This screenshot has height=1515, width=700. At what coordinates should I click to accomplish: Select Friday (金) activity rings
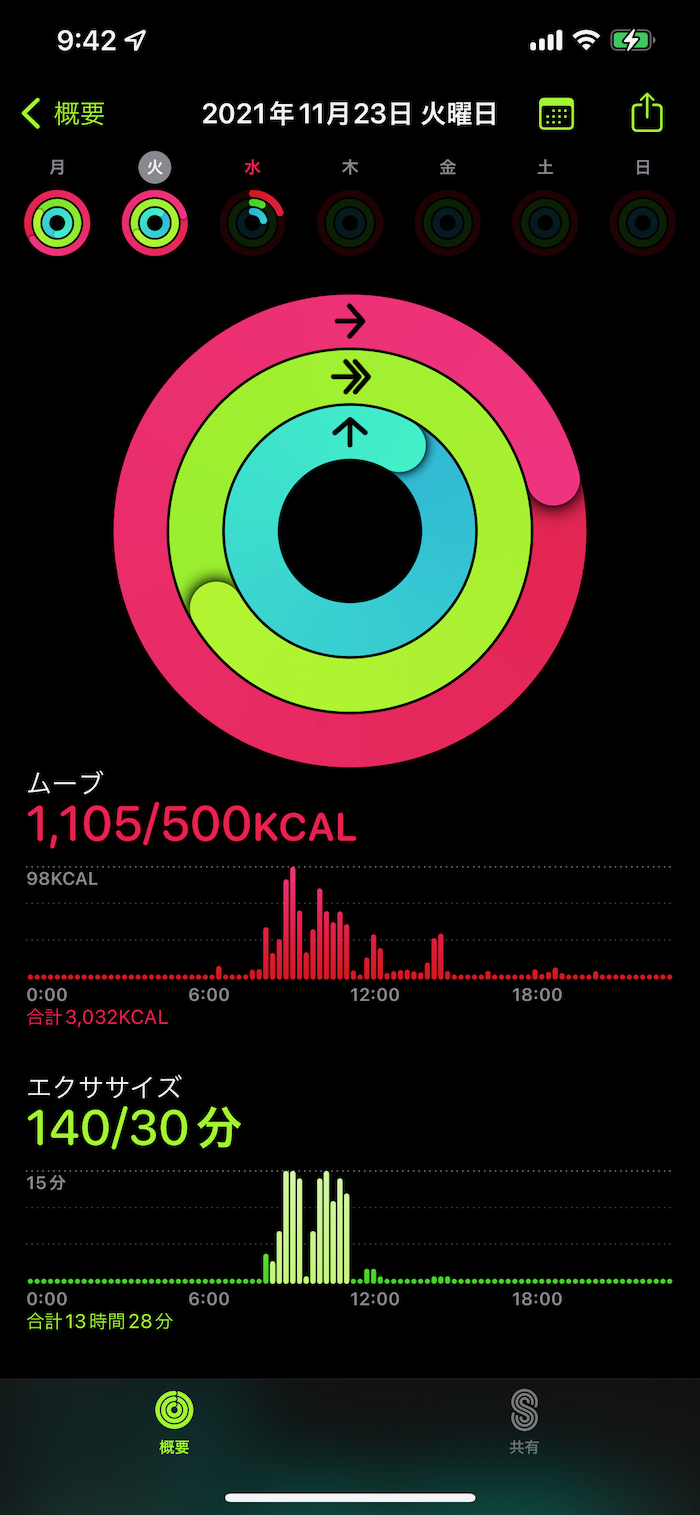[447, 222]
